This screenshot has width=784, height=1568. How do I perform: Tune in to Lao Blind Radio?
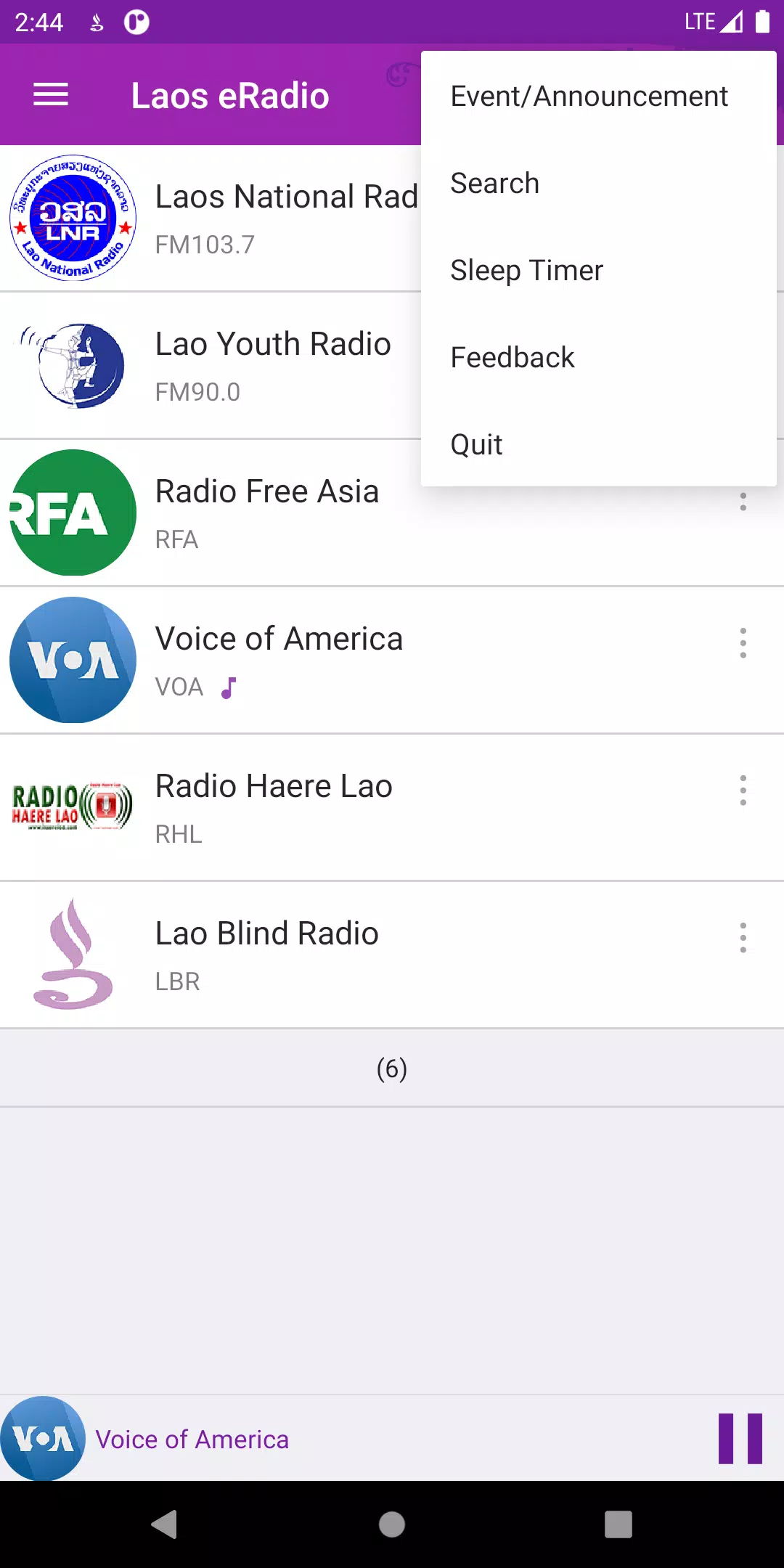pos(392,955)
